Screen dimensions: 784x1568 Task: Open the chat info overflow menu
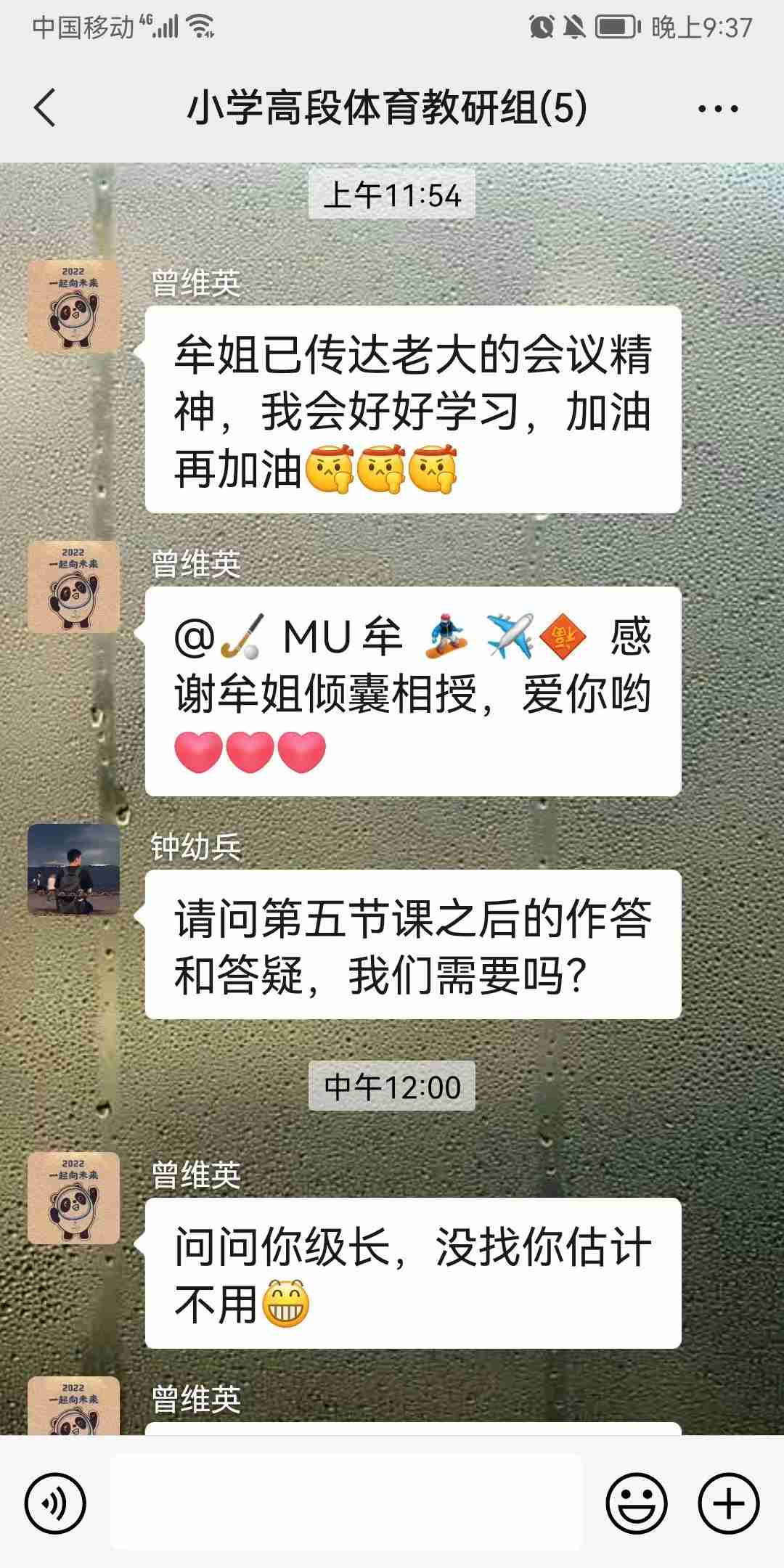718,109
